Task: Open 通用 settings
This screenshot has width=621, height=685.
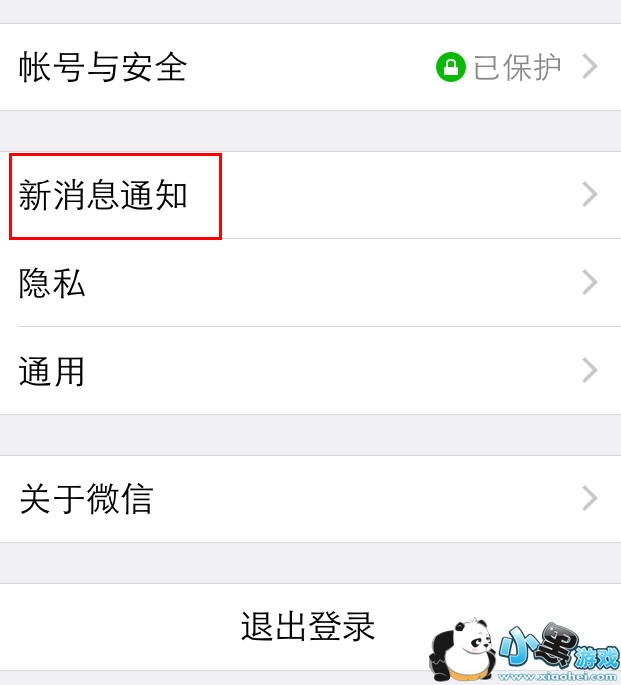Action: point(310,370)
